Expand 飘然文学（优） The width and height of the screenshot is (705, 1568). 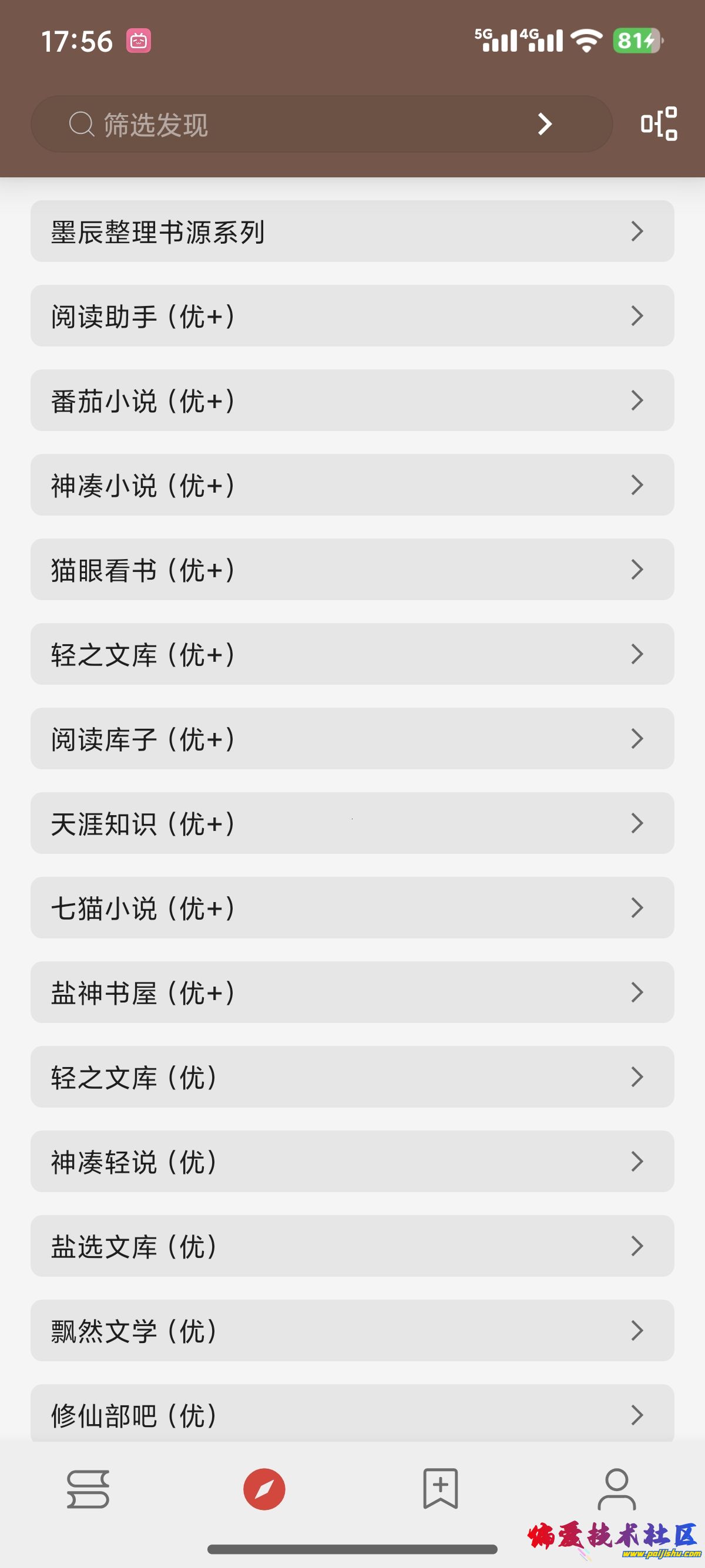pyautogui.click(x=352, y=1331)
